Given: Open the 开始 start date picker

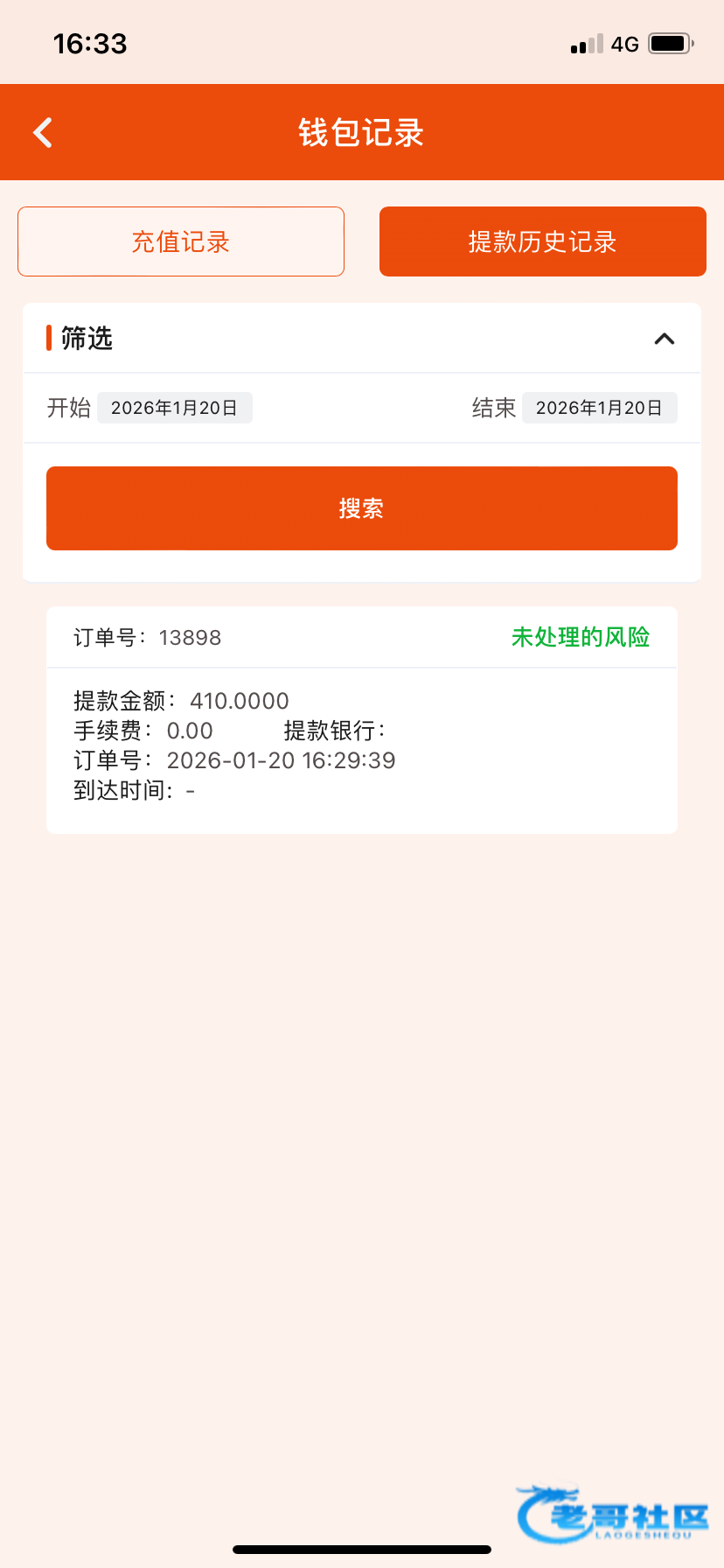Looking at the screenshot, I should 174,408.
